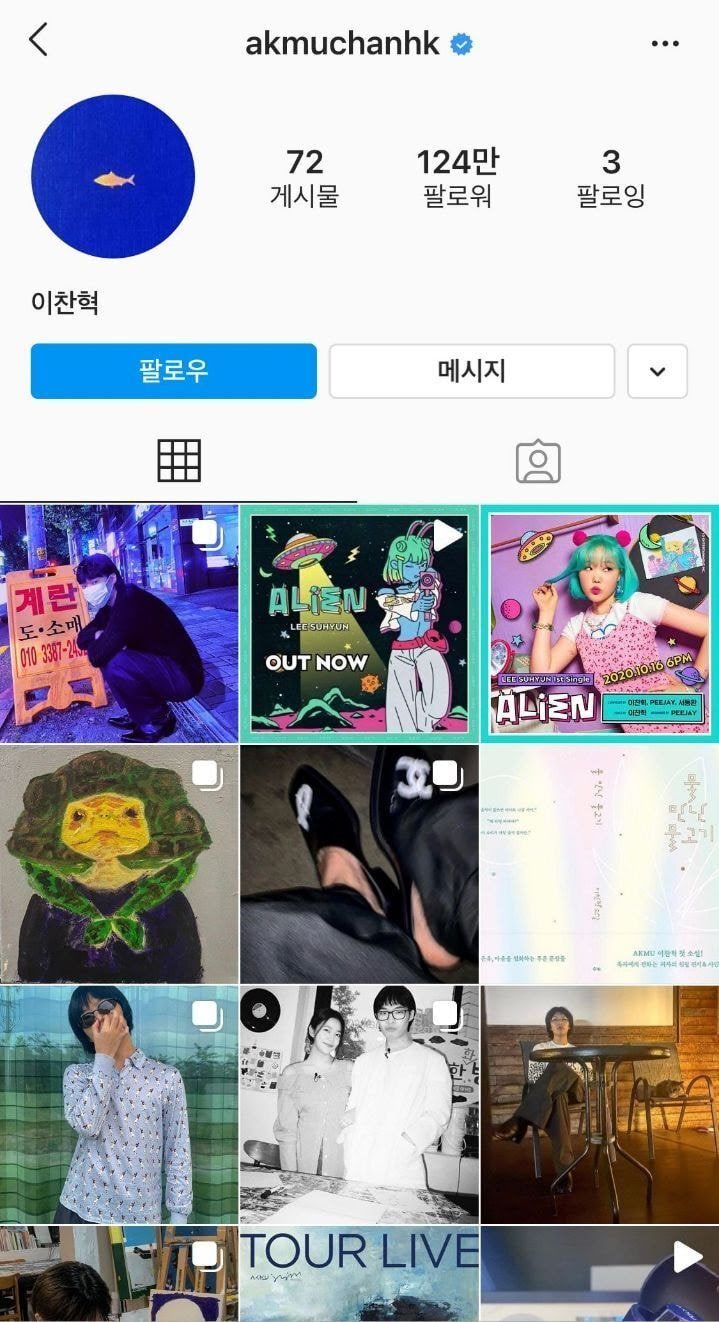
Task: Play the ALIEN OUT NOW video post
Action: pos(359,623)
